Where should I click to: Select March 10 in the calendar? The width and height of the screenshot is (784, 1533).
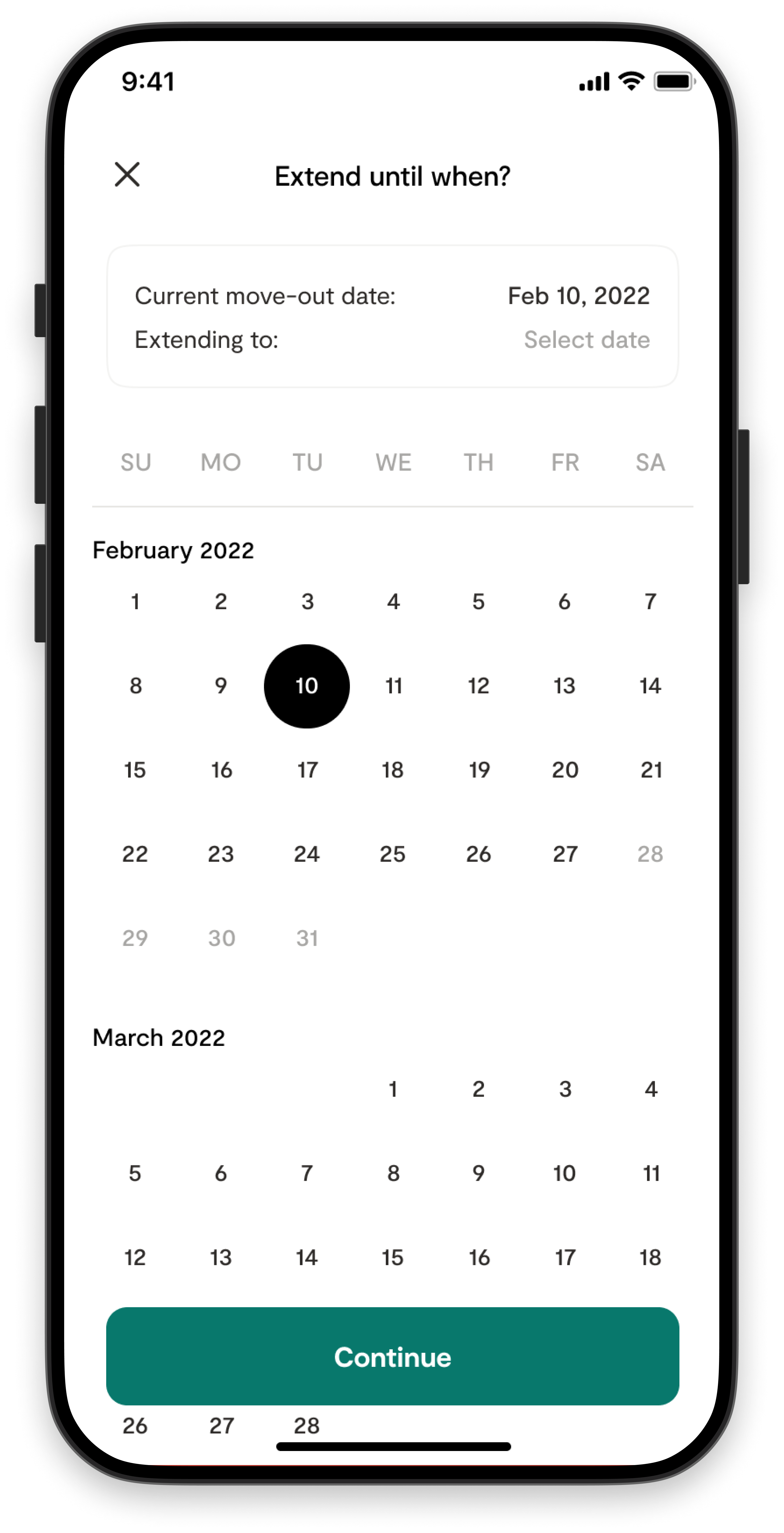point(564,1173)
